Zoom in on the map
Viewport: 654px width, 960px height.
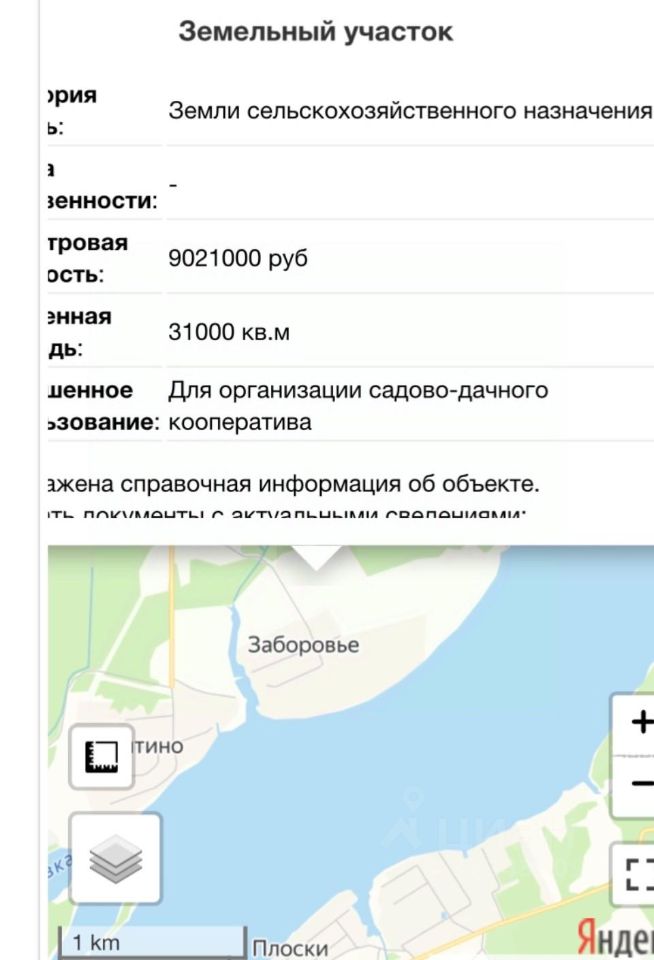pos(639,722)
